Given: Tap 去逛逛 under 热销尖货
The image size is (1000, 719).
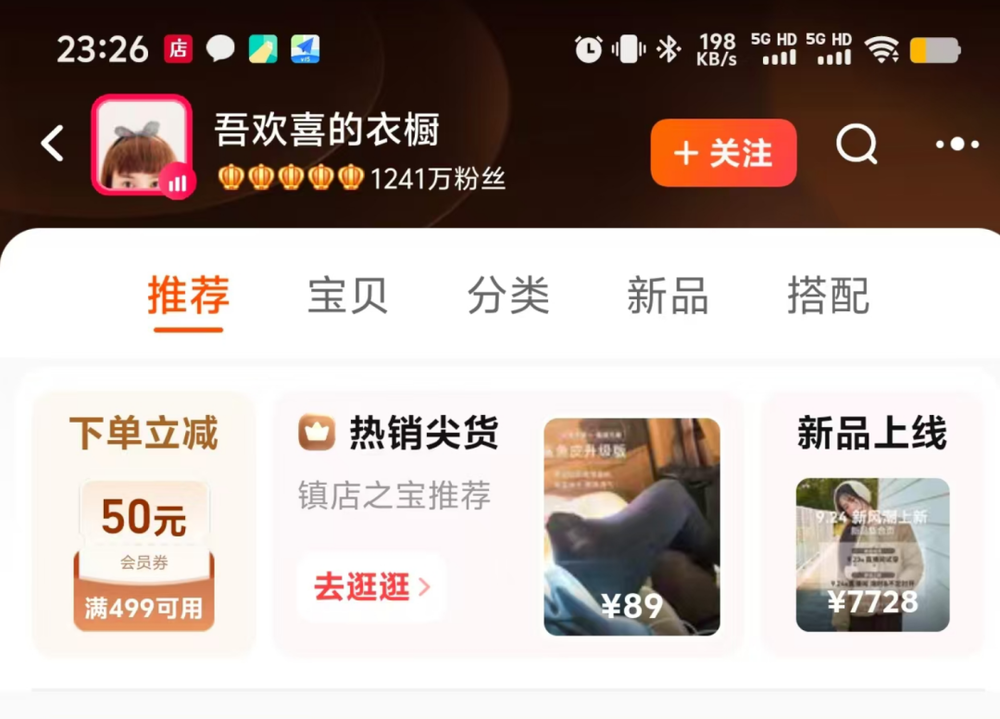Looking at the screenshot, I should tap(371, 586).
